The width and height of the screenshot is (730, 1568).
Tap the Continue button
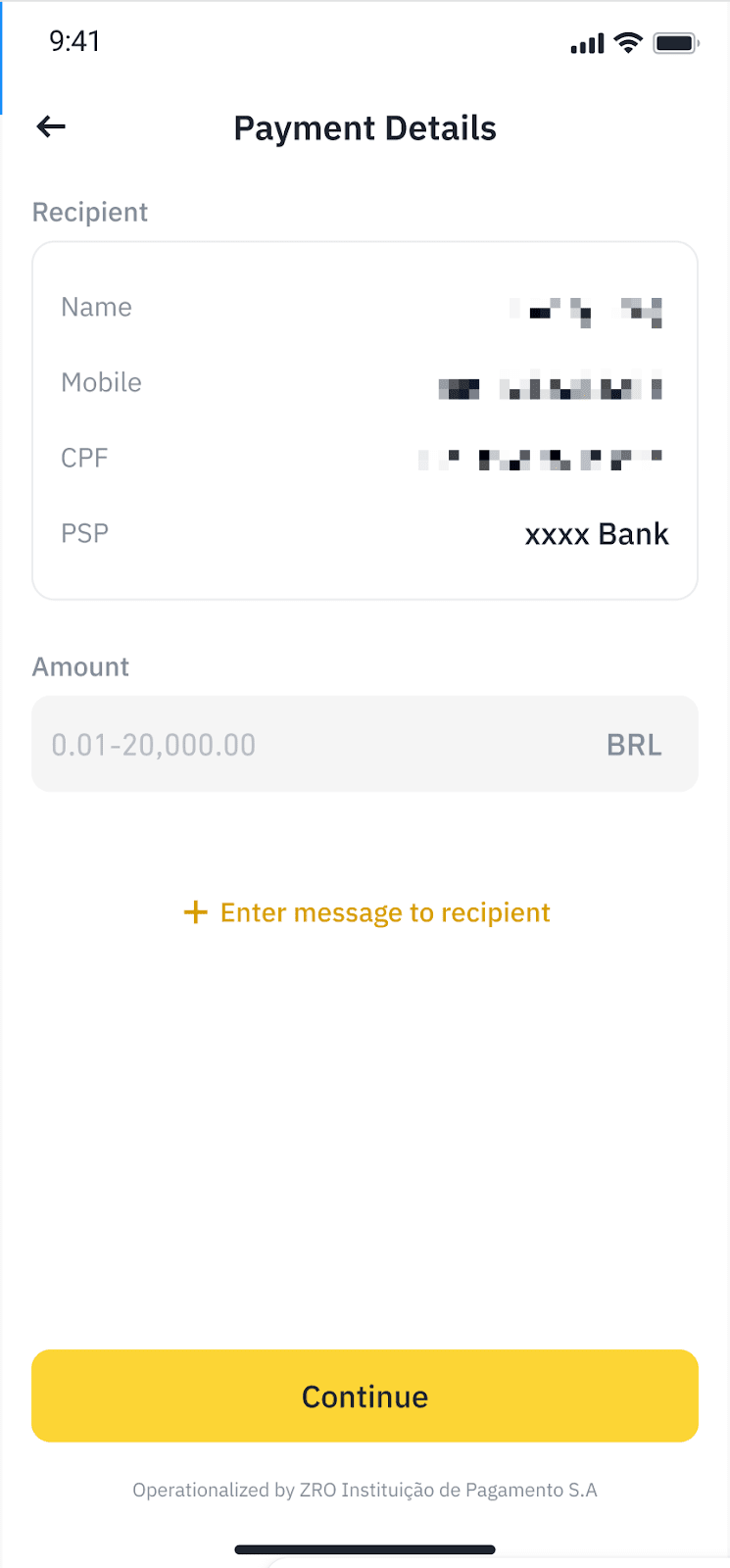pyautogui.click(x=365, y=1396)
